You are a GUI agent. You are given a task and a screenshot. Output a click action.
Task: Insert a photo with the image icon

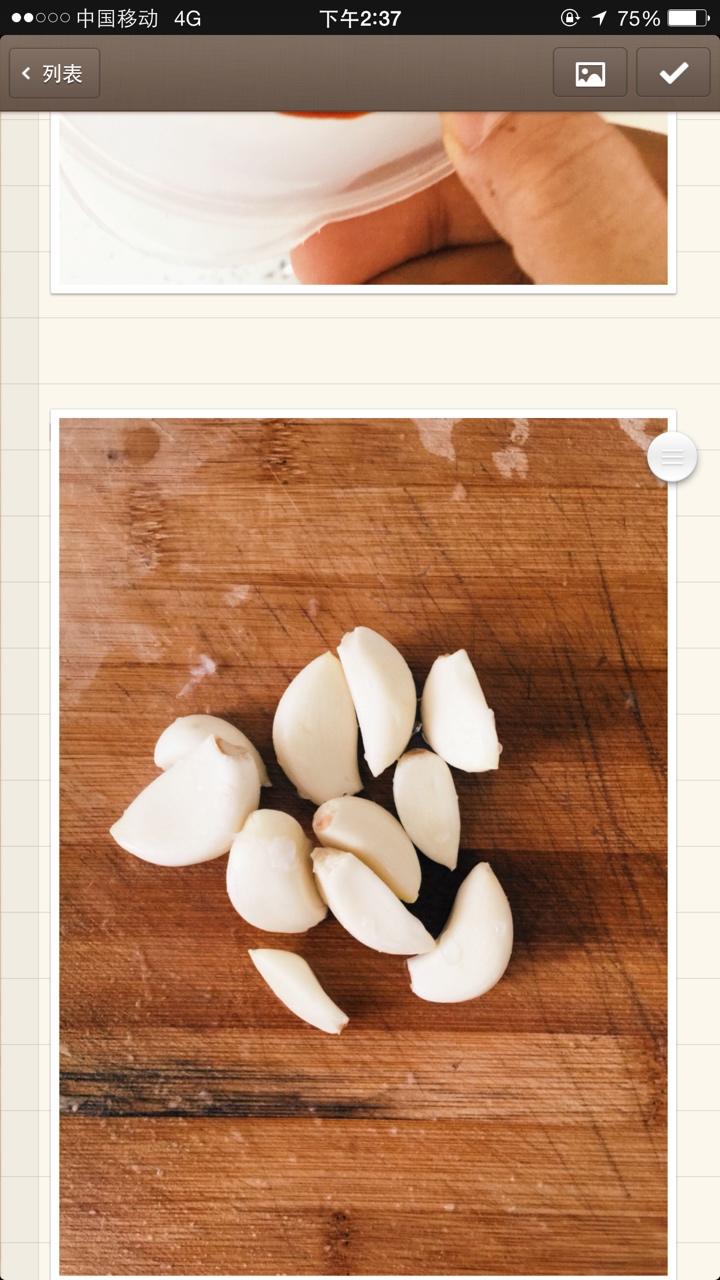tap(590, 73)
